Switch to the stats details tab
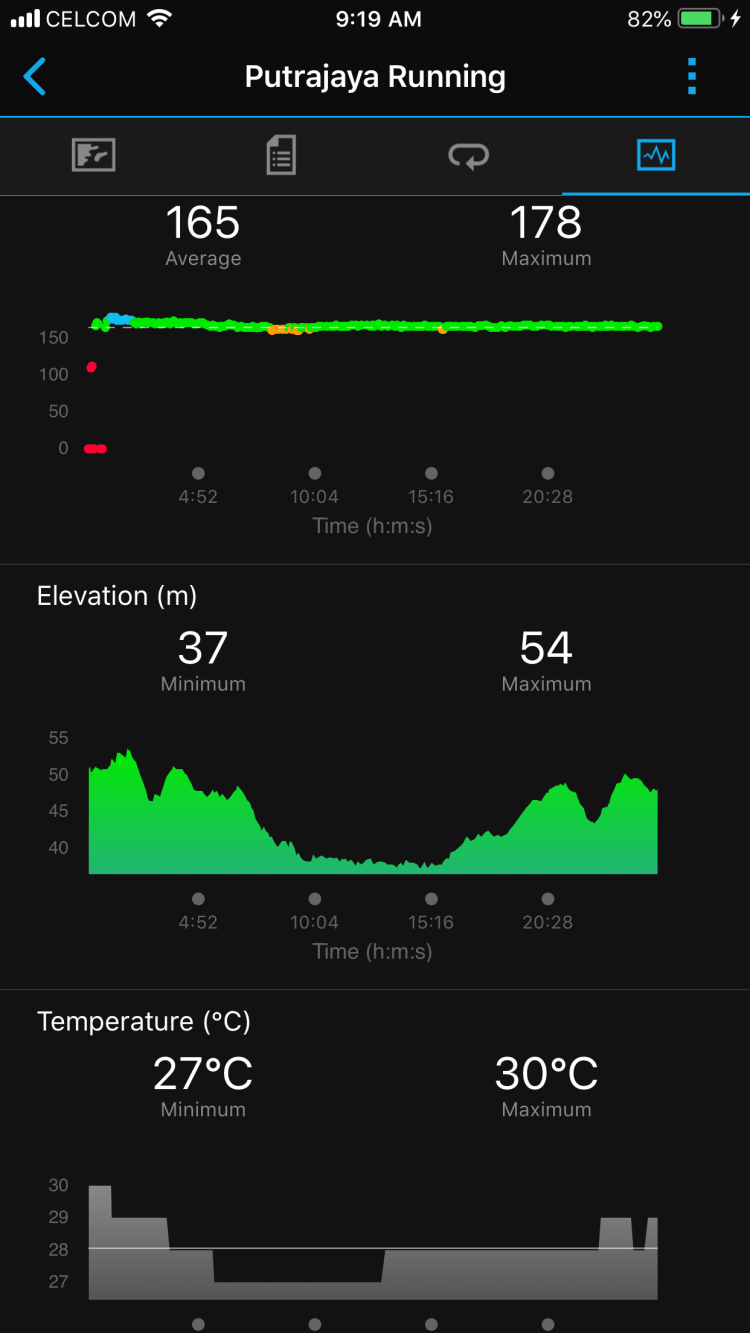The height and width of the screenshot is (1333, 750). click(281, 156)
